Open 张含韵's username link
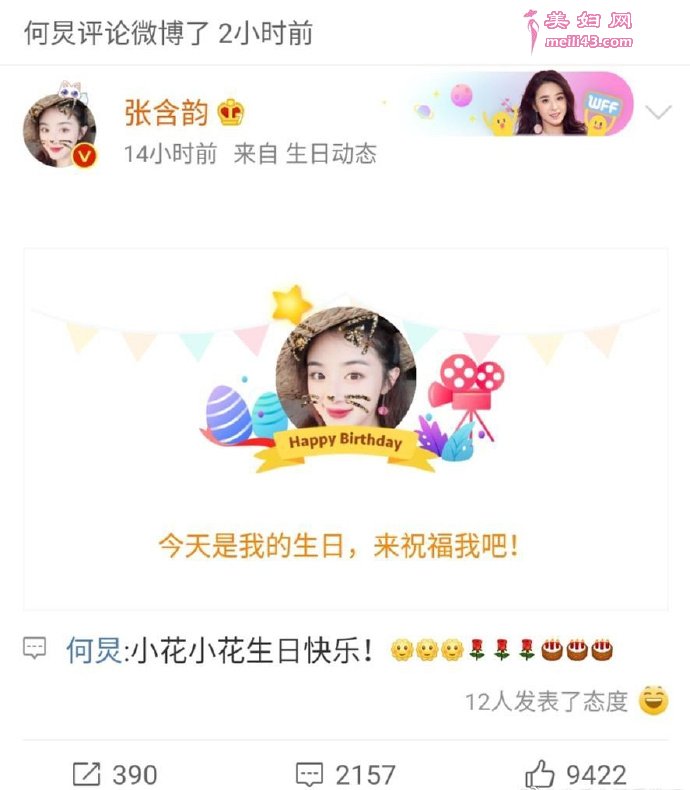Image resolution: width=690 pixels, height=790 pixels. [166, 113]
